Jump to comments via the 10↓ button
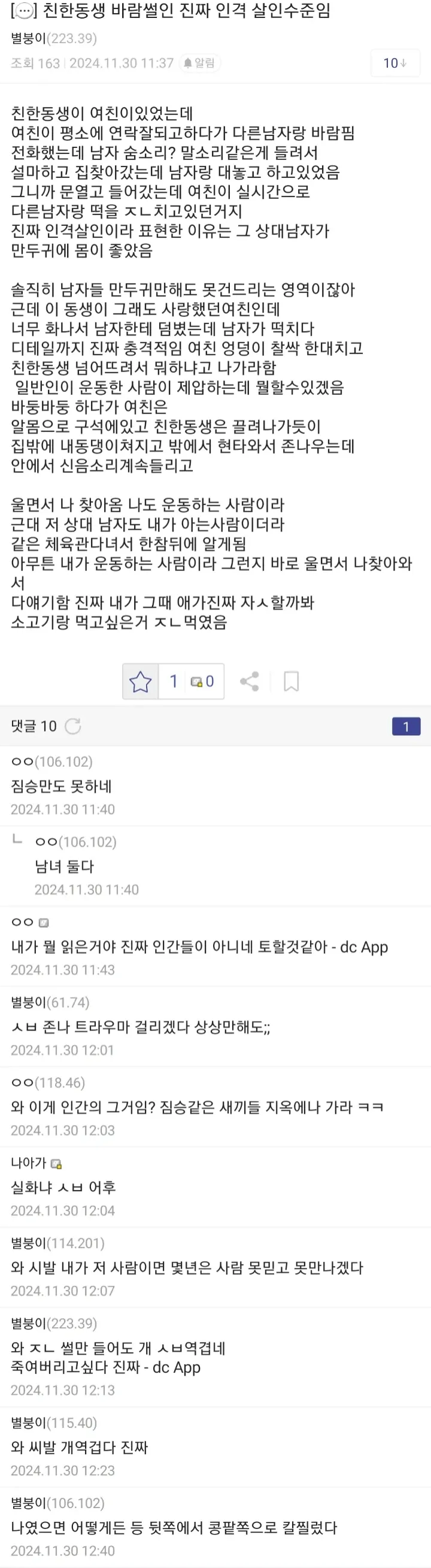431x1568 pixels. (394, 64)
